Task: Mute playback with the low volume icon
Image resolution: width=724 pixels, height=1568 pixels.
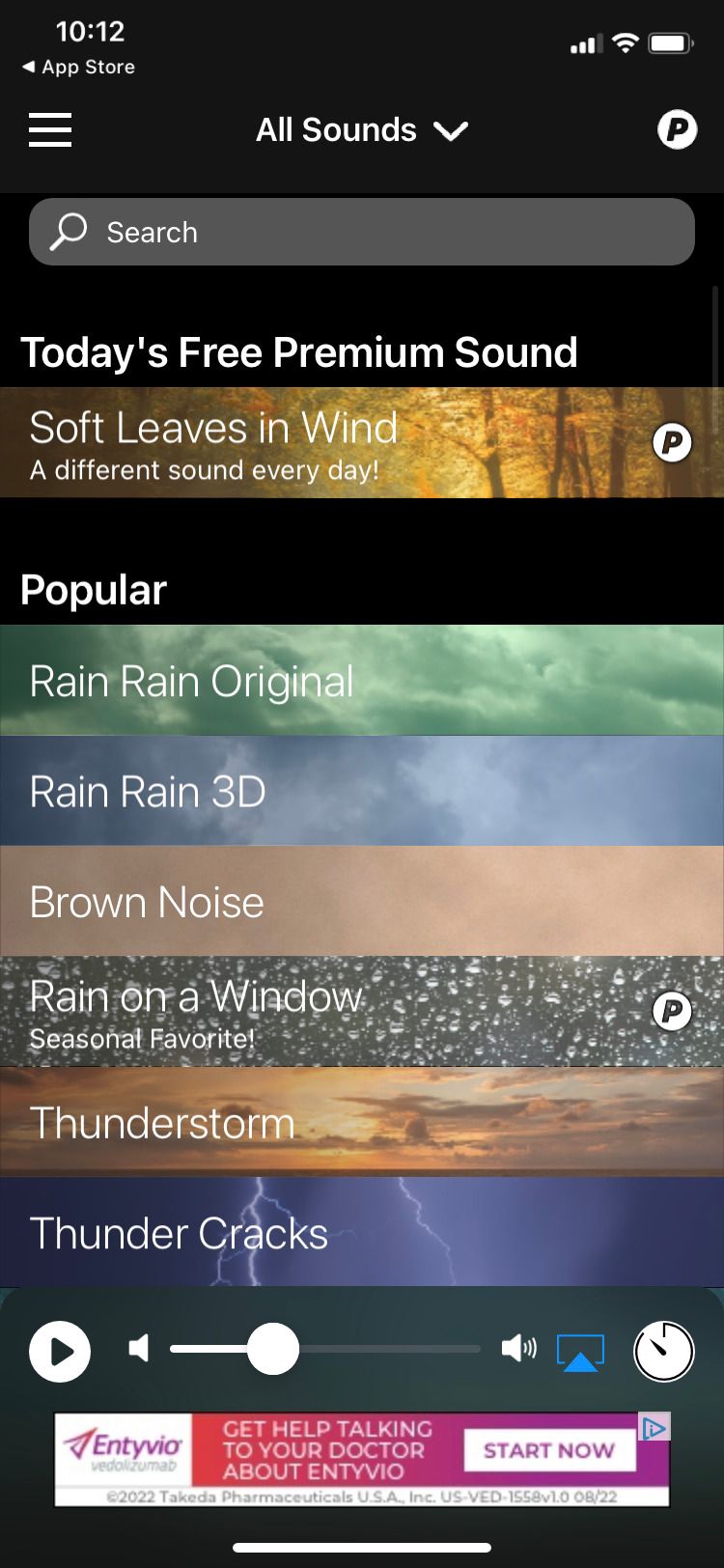Action: [x=138, y=1349]
